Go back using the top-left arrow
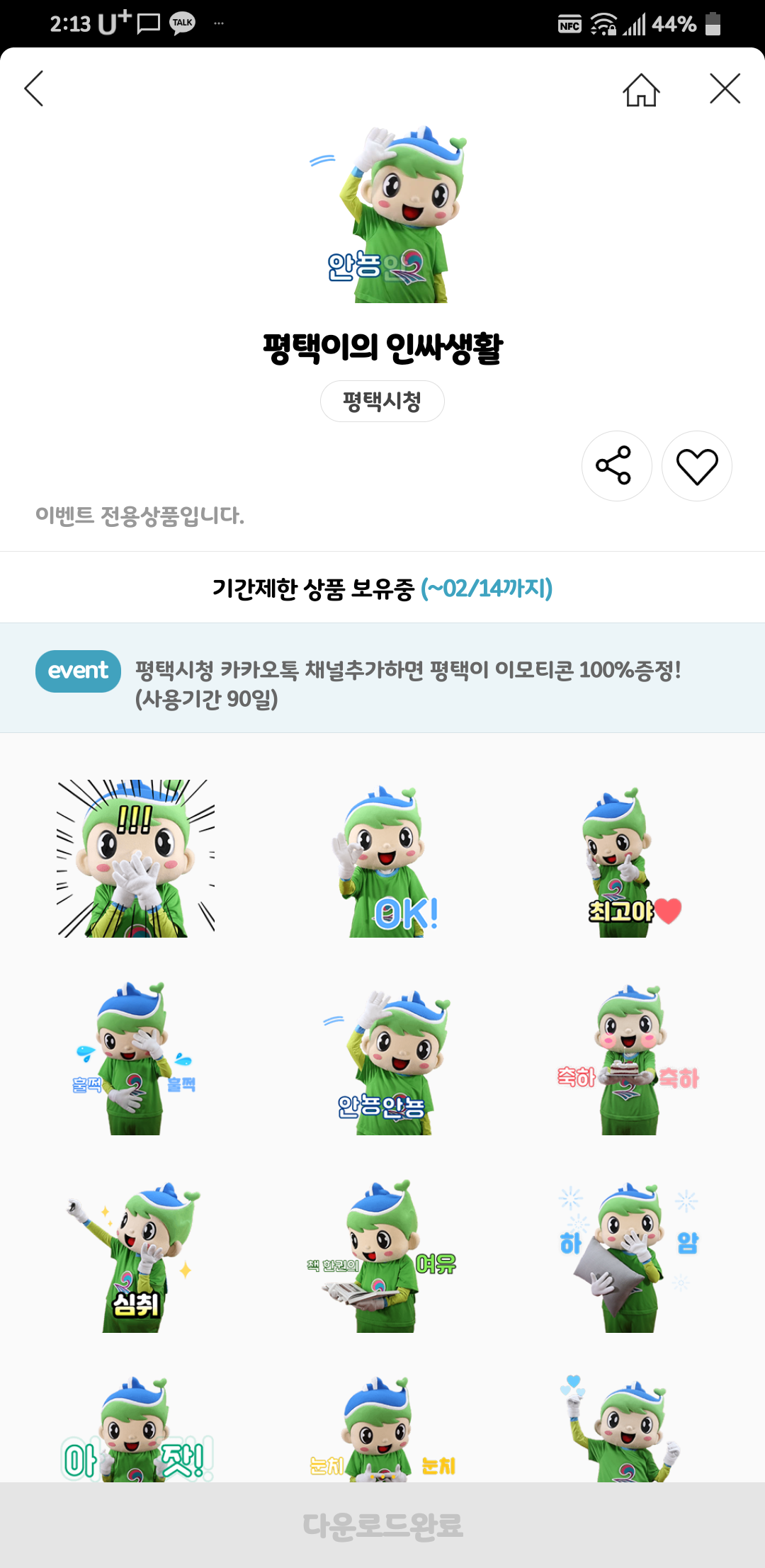The height and width of the screenshot is (1568, 765). pyautogui.click(x=34, y=89)
